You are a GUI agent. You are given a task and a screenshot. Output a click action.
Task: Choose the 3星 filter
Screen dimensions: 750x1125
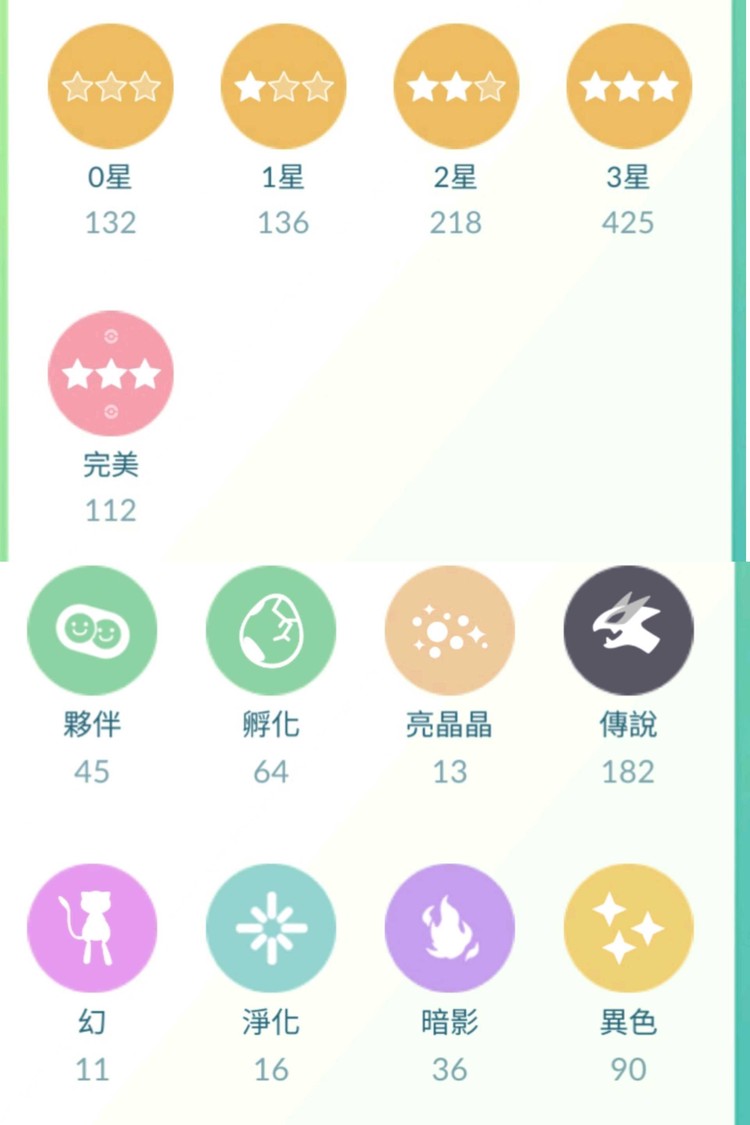(628, 87)
